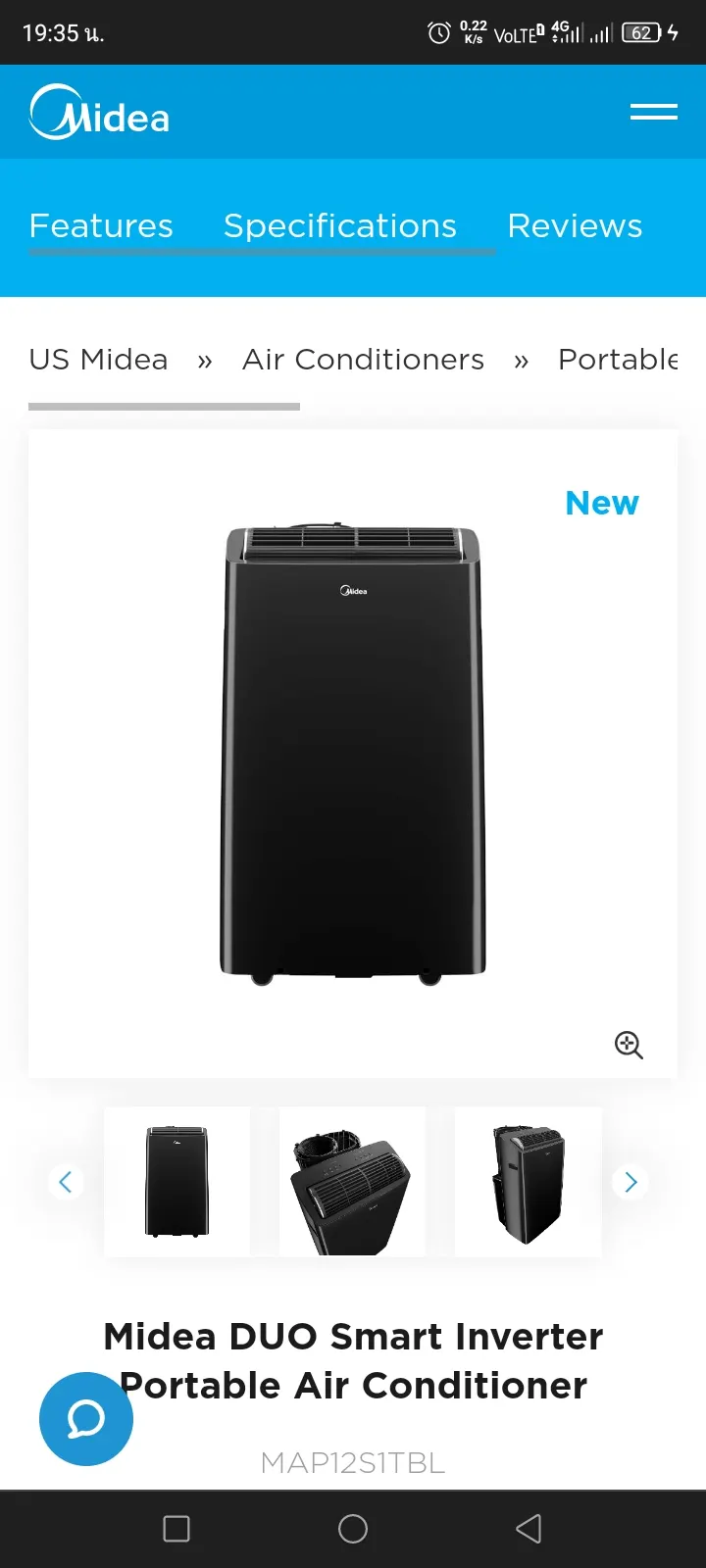This screenshot has width=706, height=1568.
Task: Select the angled side view thumbnail
Action: [529, 1182]
